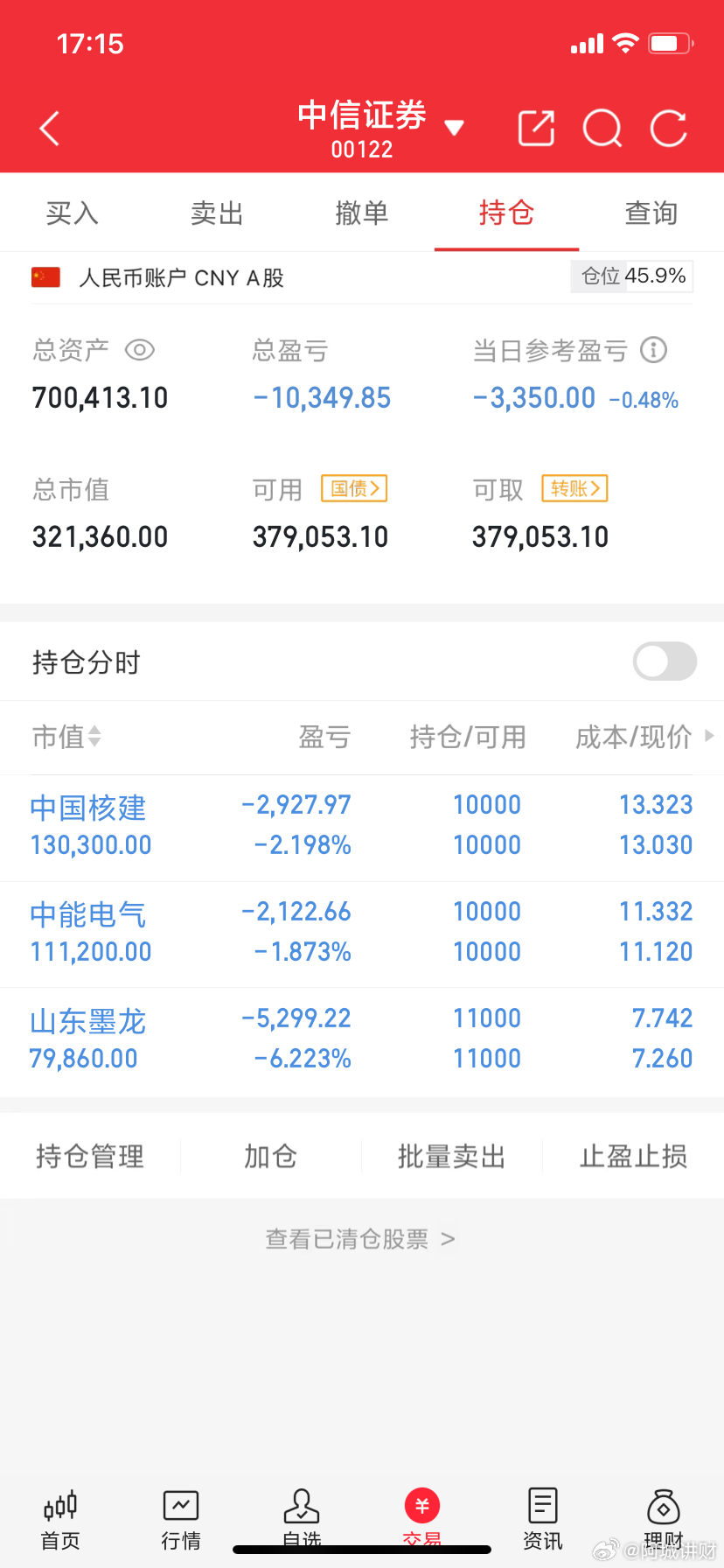724x1568 pixels.
Task: Open the share icon in the header
Action: click(535, 128)
